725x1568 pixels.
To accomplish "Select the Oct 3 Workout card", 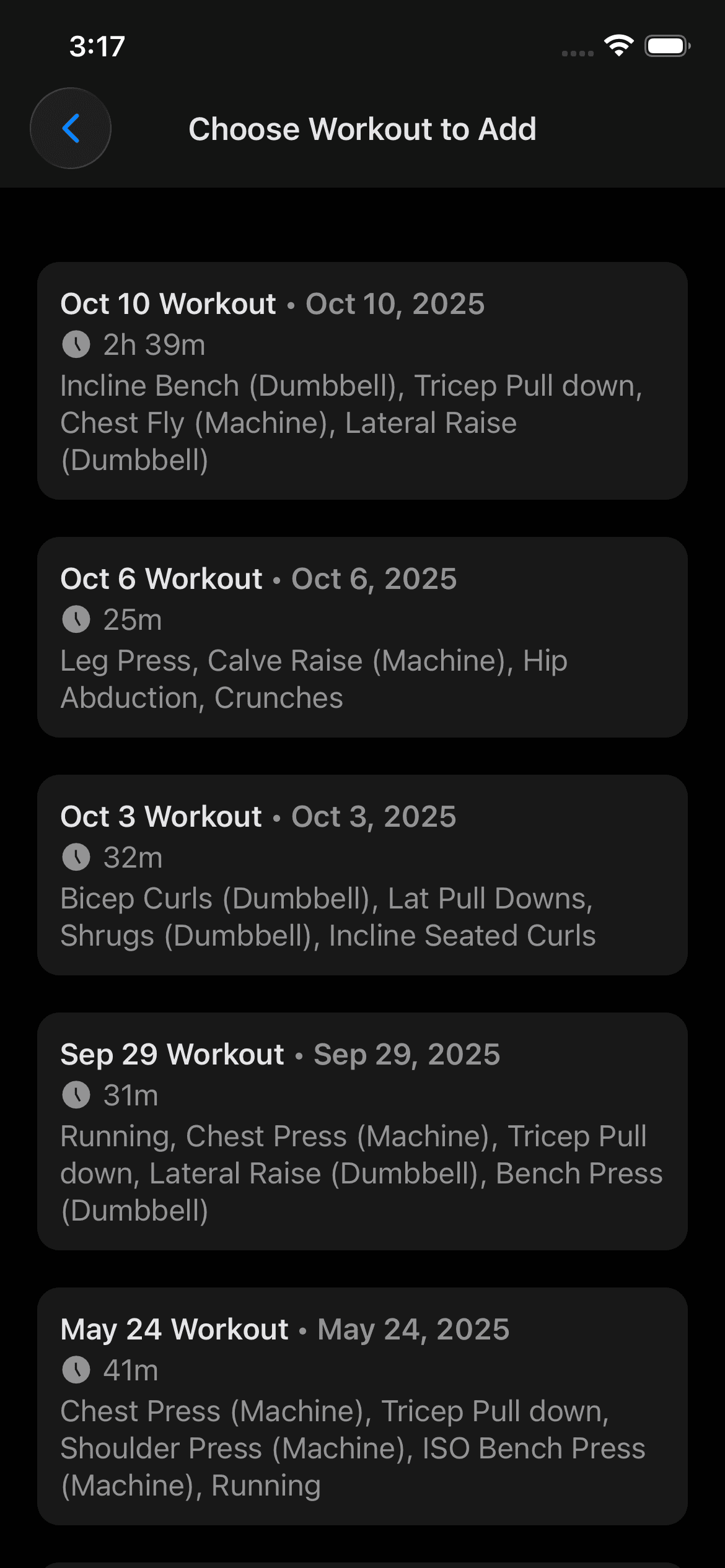I will click(x=362, y=874).
